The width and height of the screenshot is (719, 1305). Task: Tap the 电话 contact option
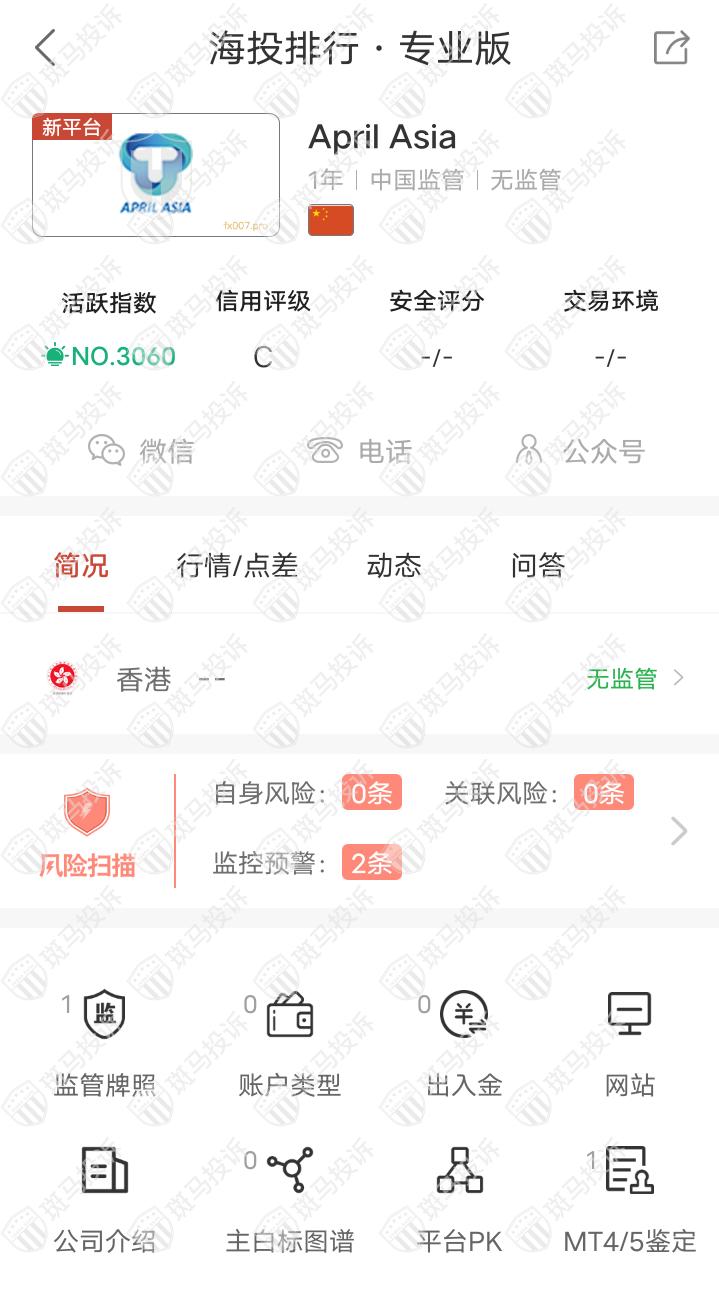coord(360,451)
